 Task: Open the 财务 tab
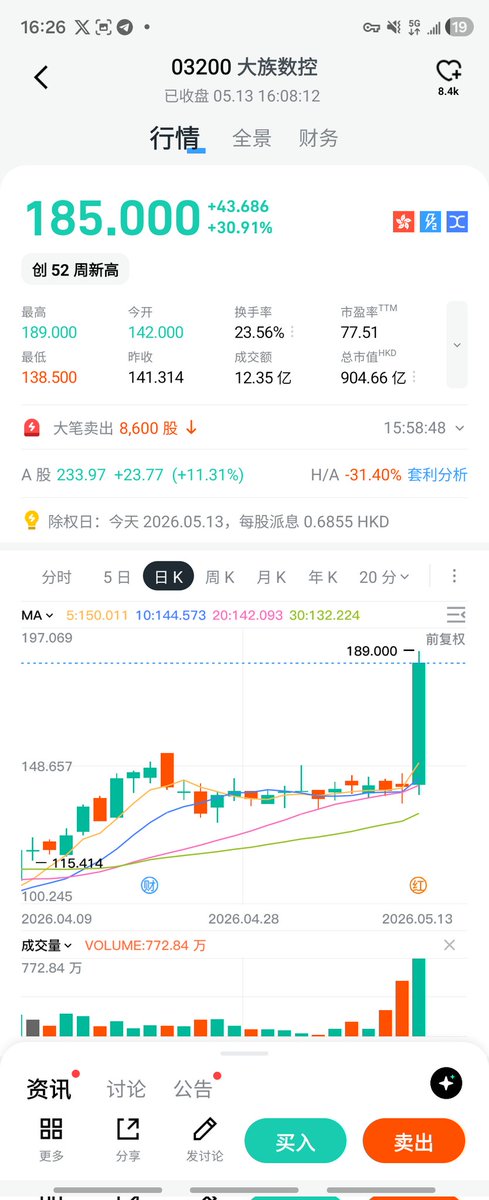click(318, 138)
